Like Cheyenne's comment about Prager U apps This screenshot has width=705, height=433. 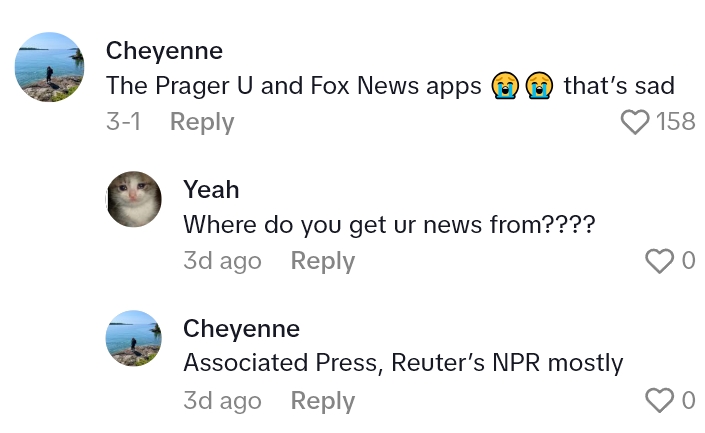(x=635, y=122)
